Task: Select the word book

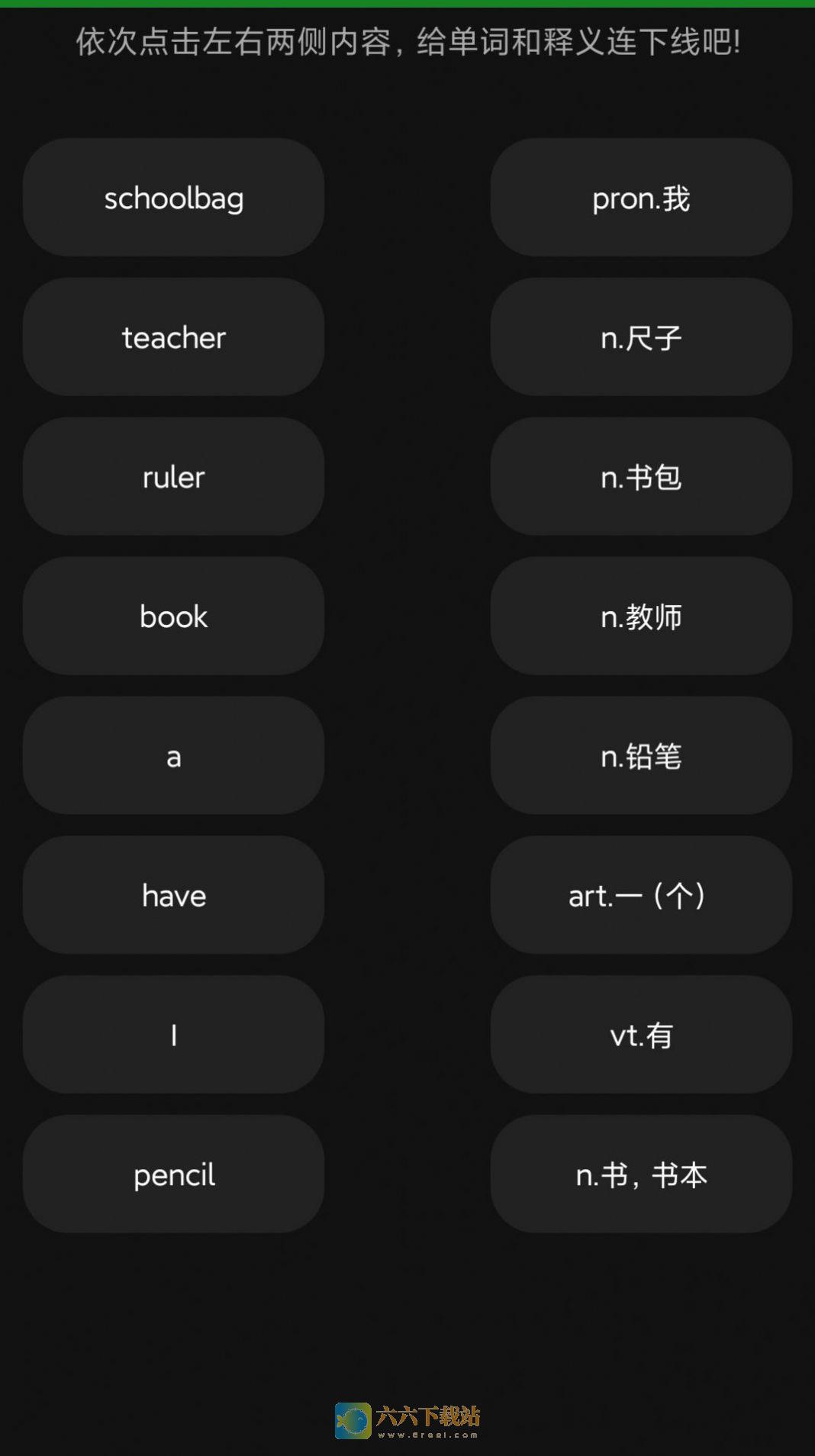Action: 173,616
